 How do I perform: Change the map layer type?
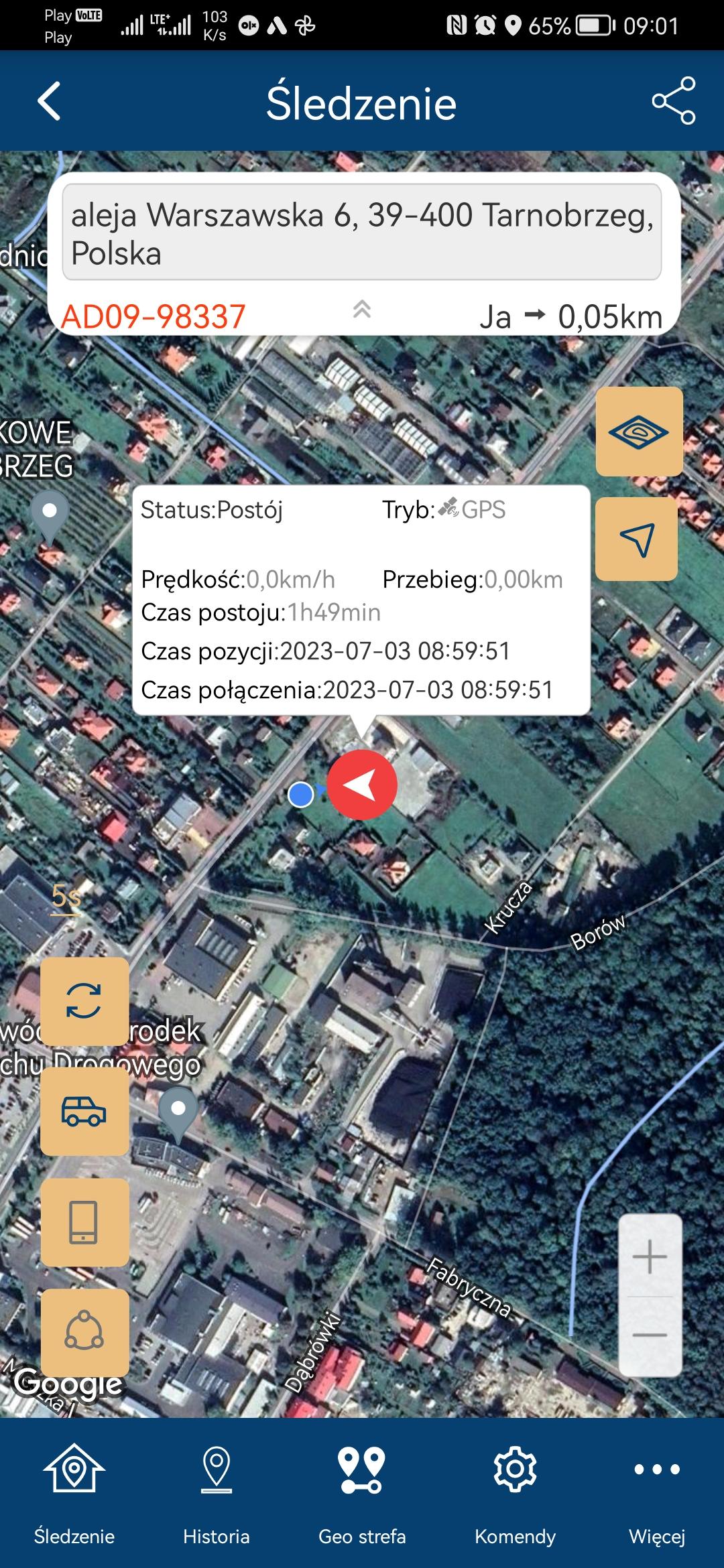[639, 432]
